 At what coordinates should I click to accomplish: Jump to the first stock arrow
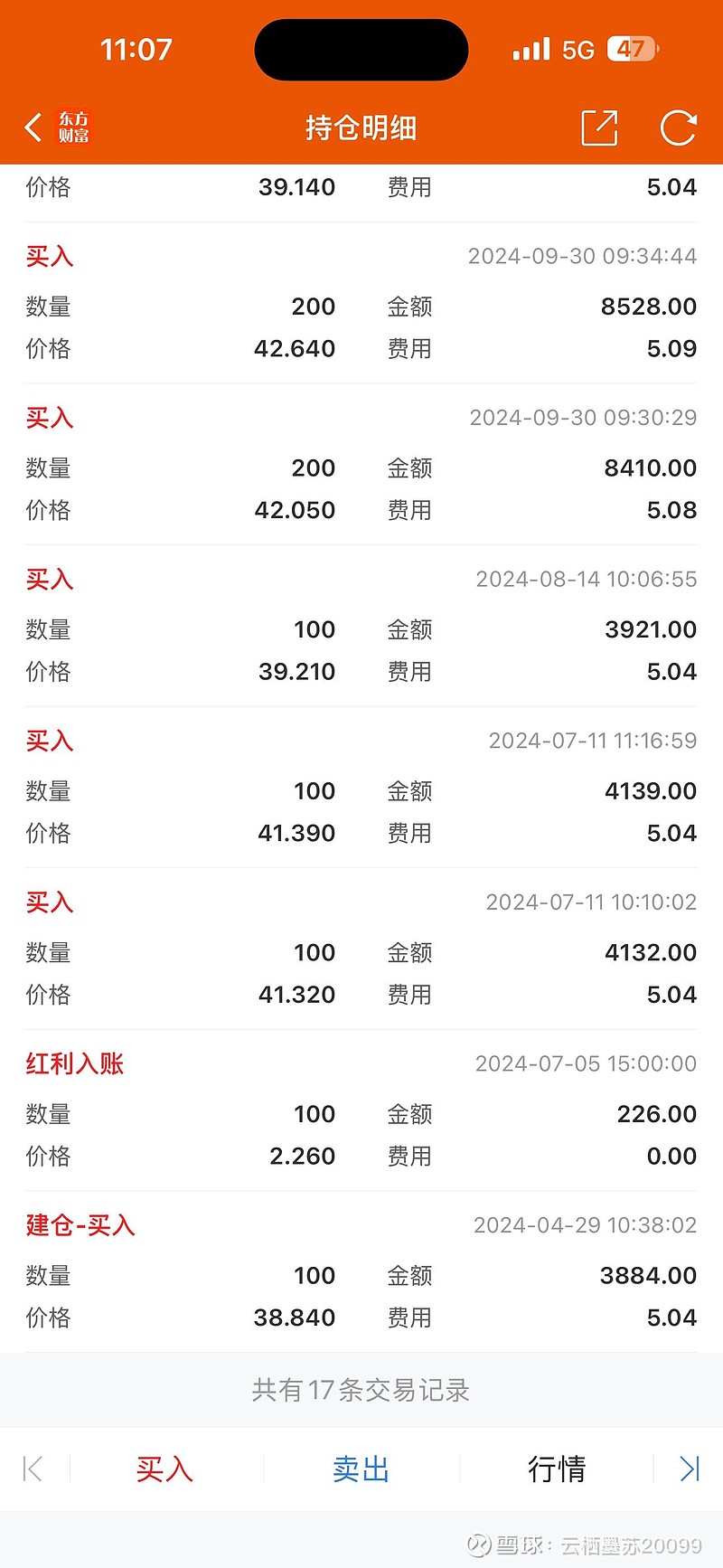(x=33, y=1469)
